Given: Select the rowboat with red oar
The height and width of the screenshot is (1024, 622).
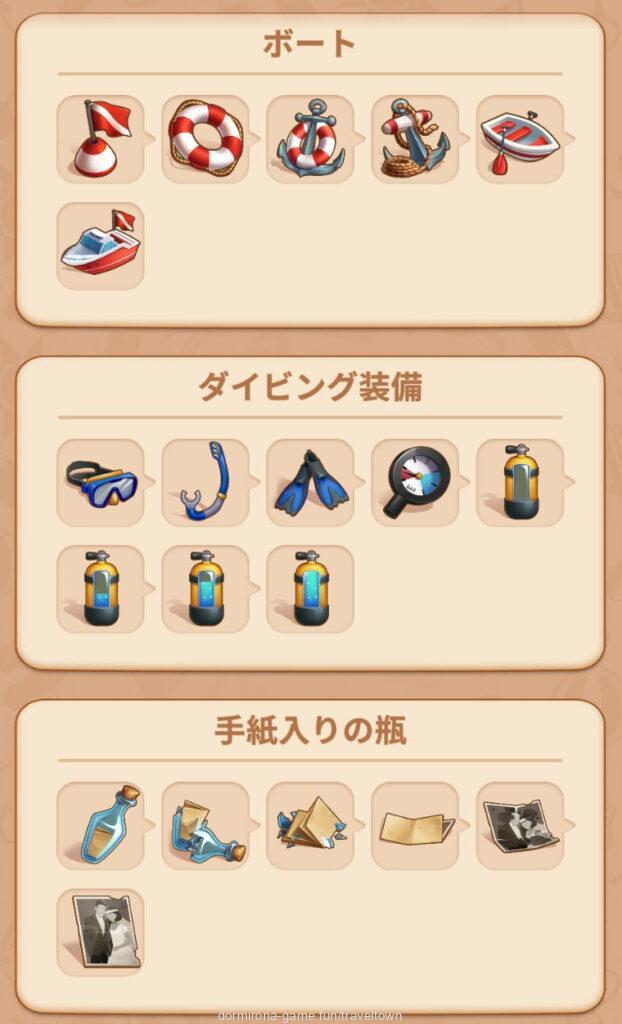Looking at the screenshot, I should (x=519, y=139).
